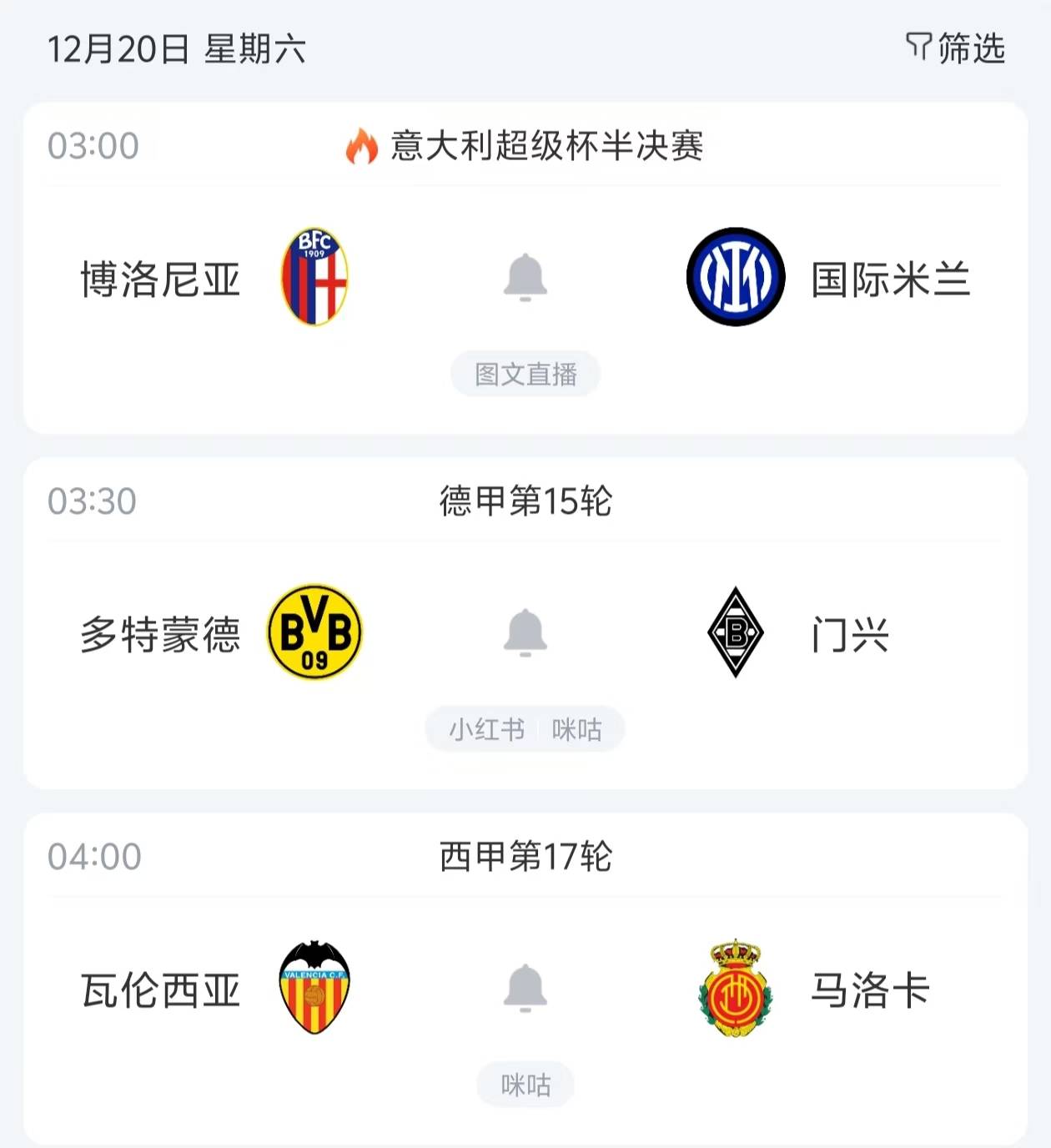Click the Inter Milan club logo
The image size is (1051, 1148).
(x=736, y=277)
